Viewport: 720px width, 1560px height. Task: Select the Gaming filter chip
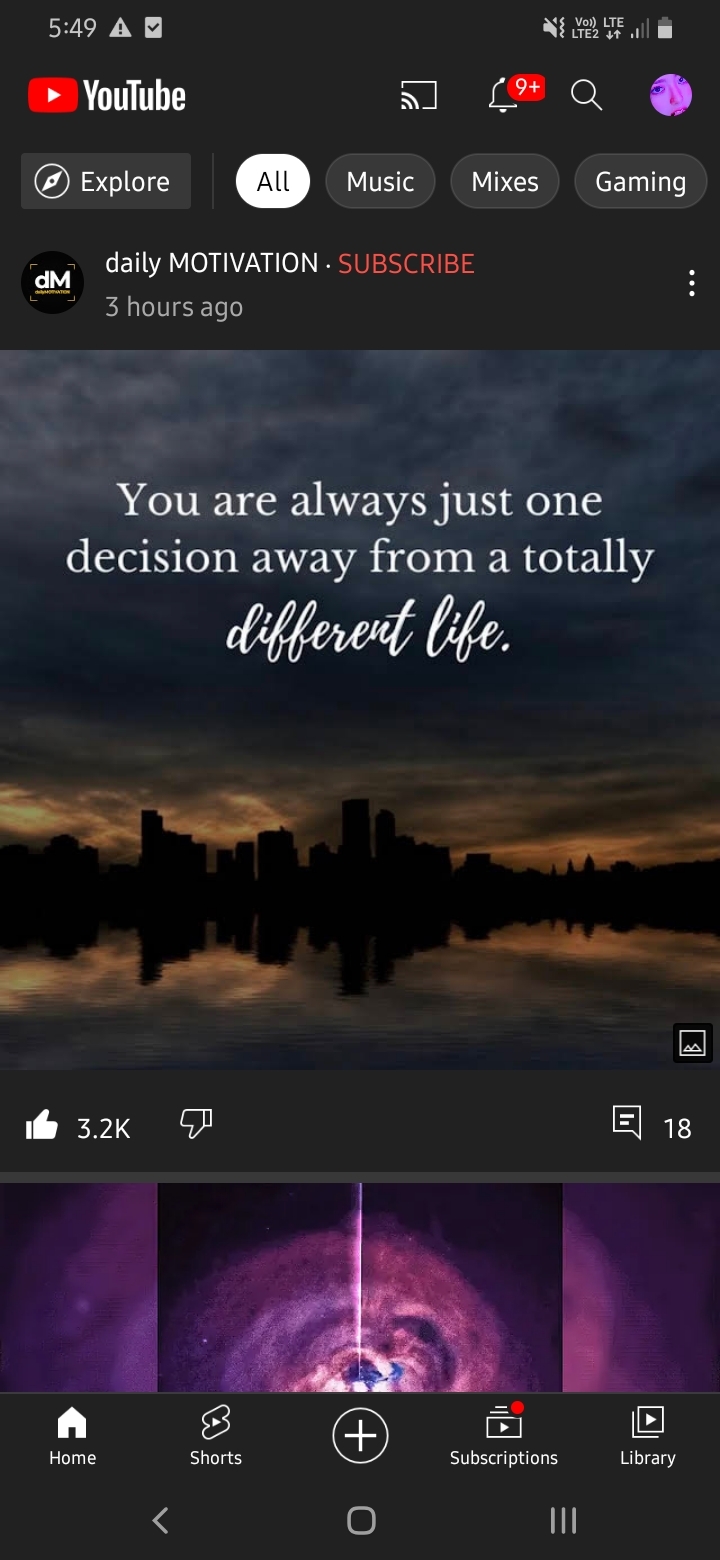point(641,182)
